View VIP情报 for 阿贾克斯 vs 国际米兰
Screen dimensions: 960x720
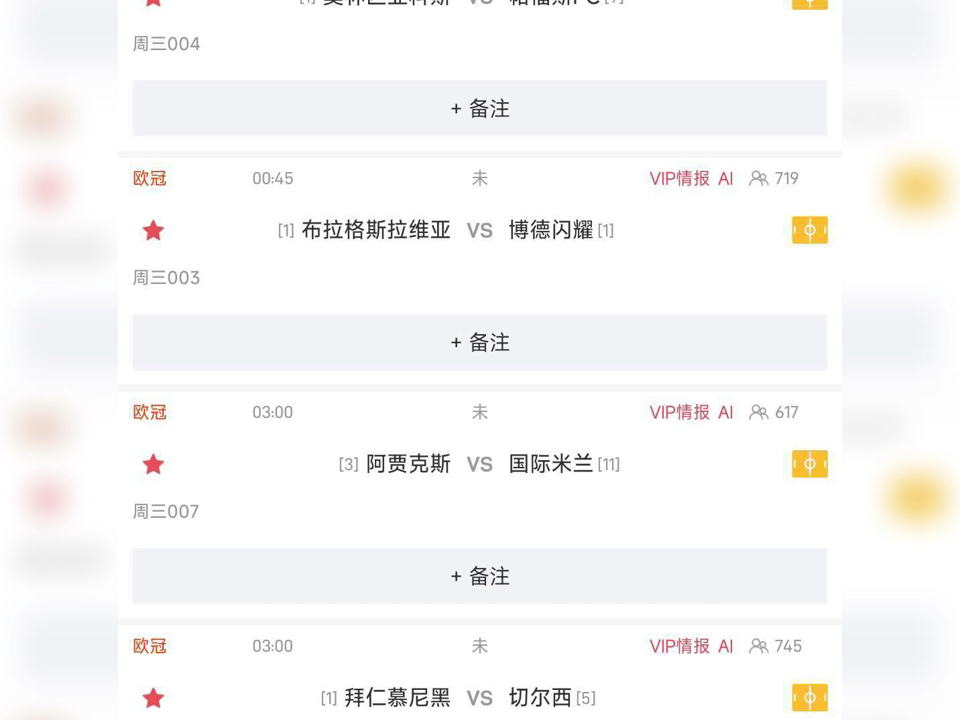679,413
